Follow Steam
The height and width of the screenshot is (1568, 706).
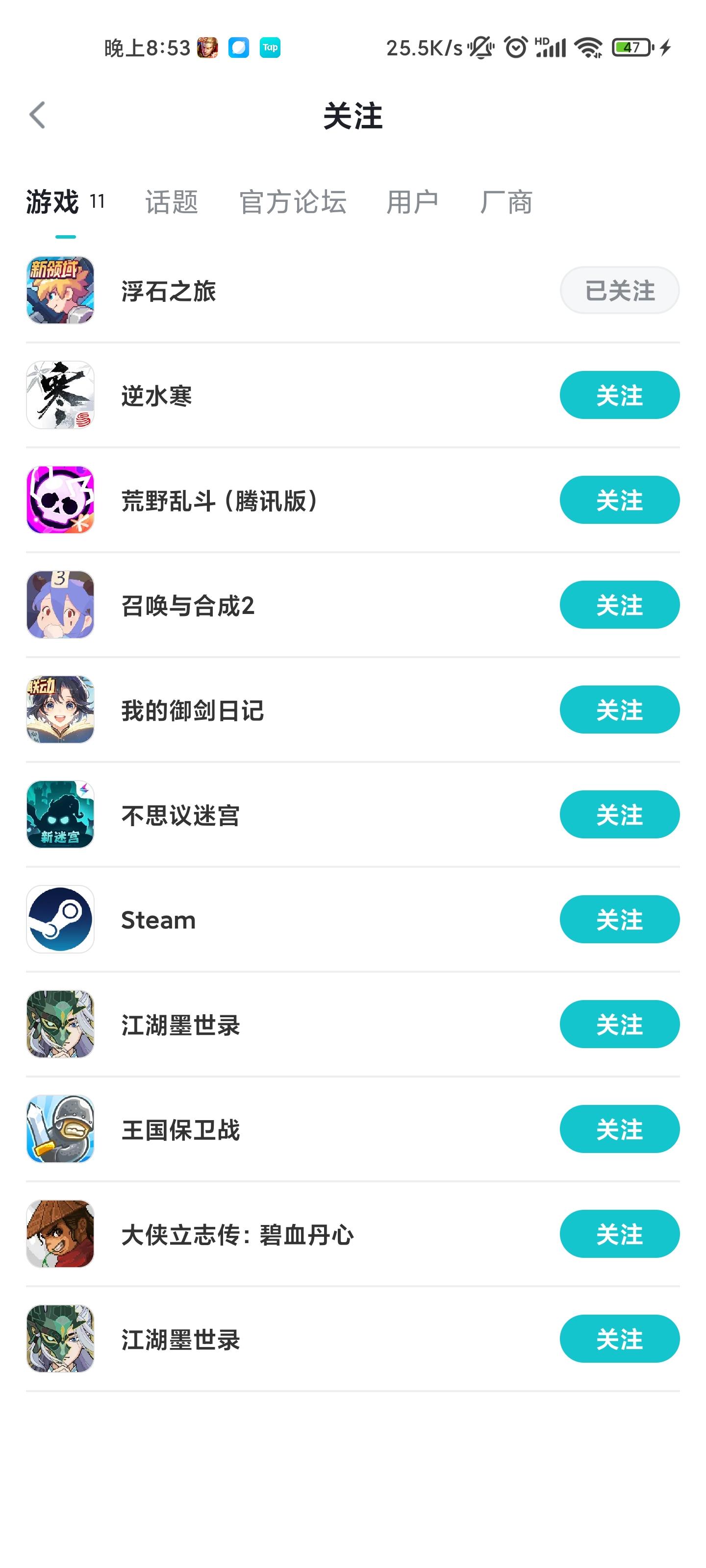point(619,919)
